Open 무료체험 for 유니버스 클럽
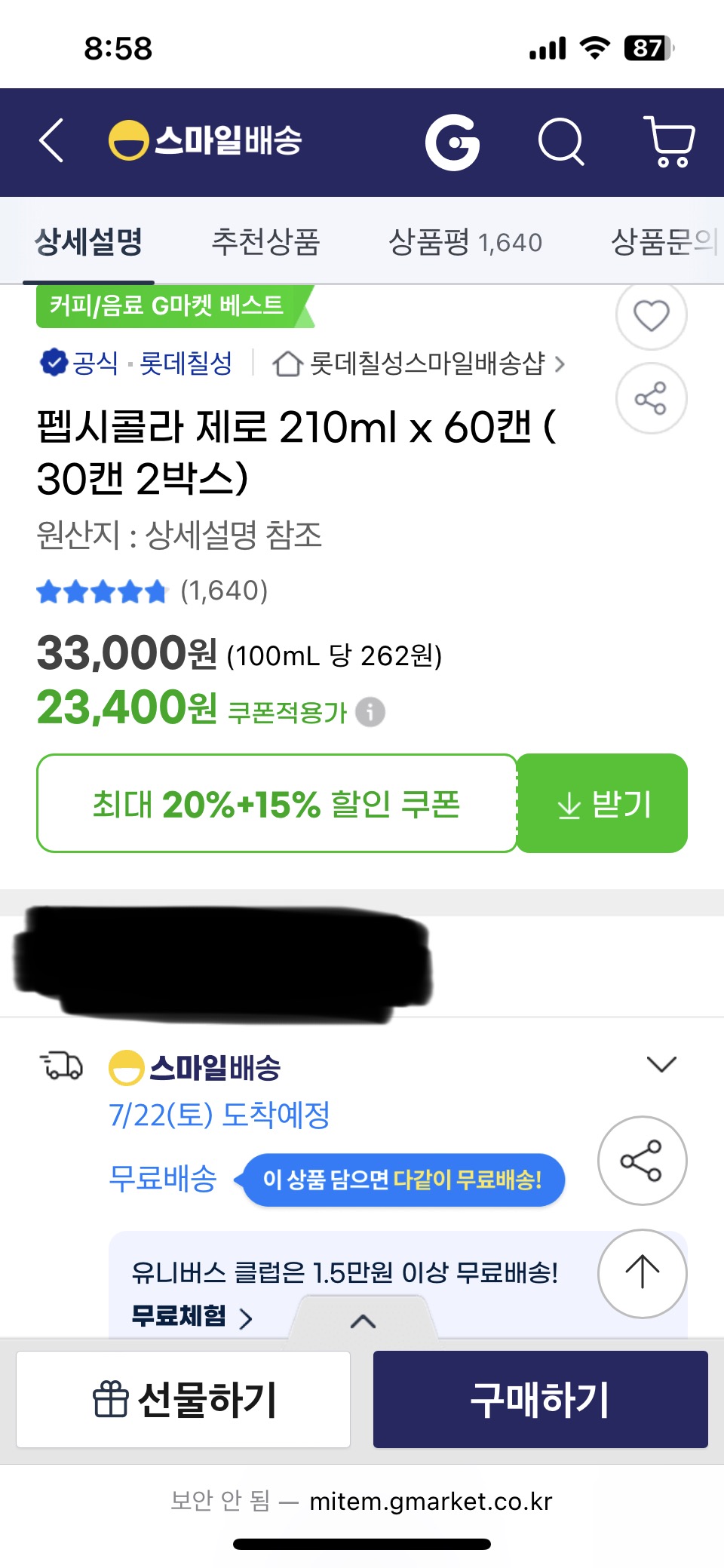The image size is (724, 1568). click(192, 1316)
